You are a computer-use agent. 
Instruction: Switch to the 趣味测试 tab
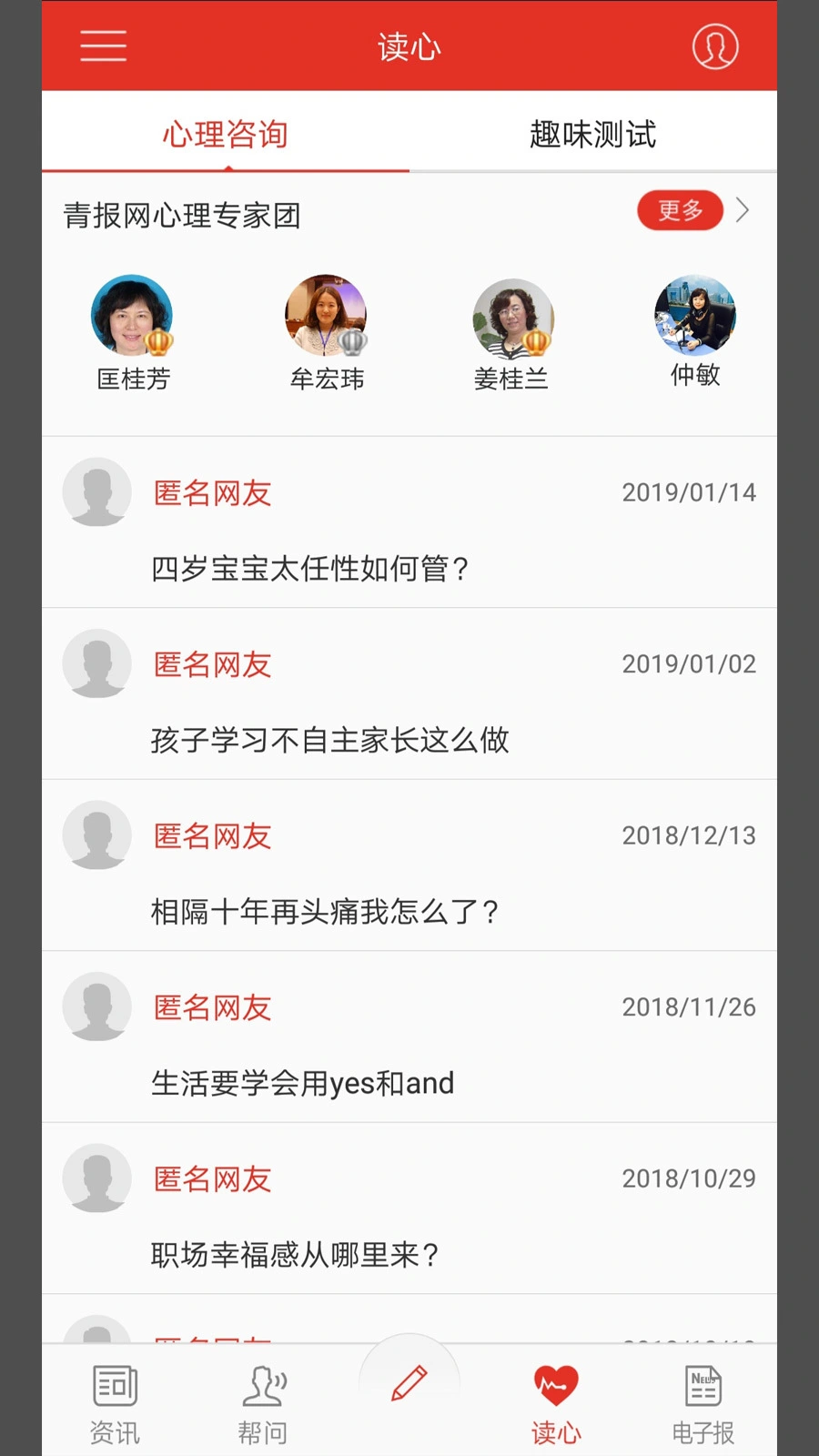click(x=592, y=134)
